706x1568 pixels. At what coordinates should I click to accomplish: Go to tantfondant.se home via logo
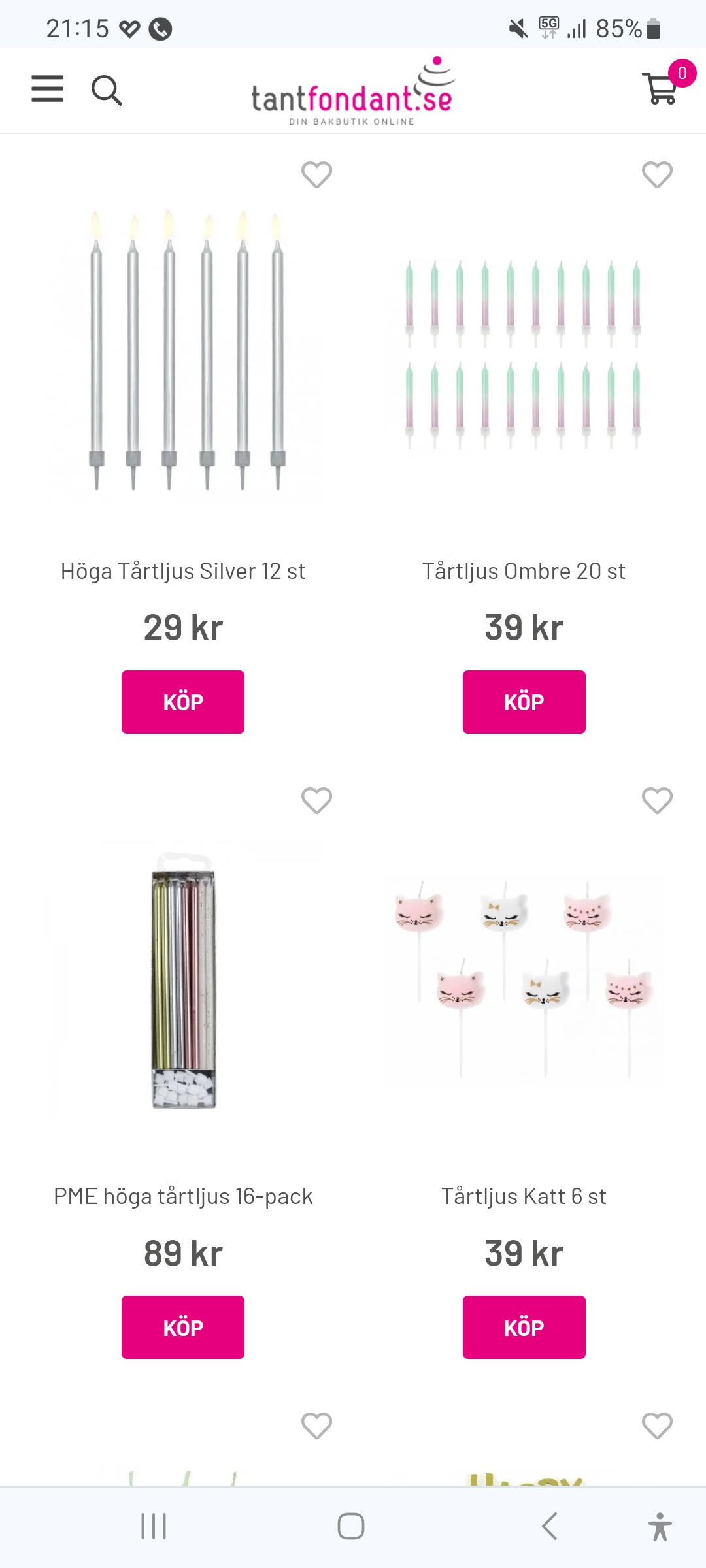[x=352, y=93]
